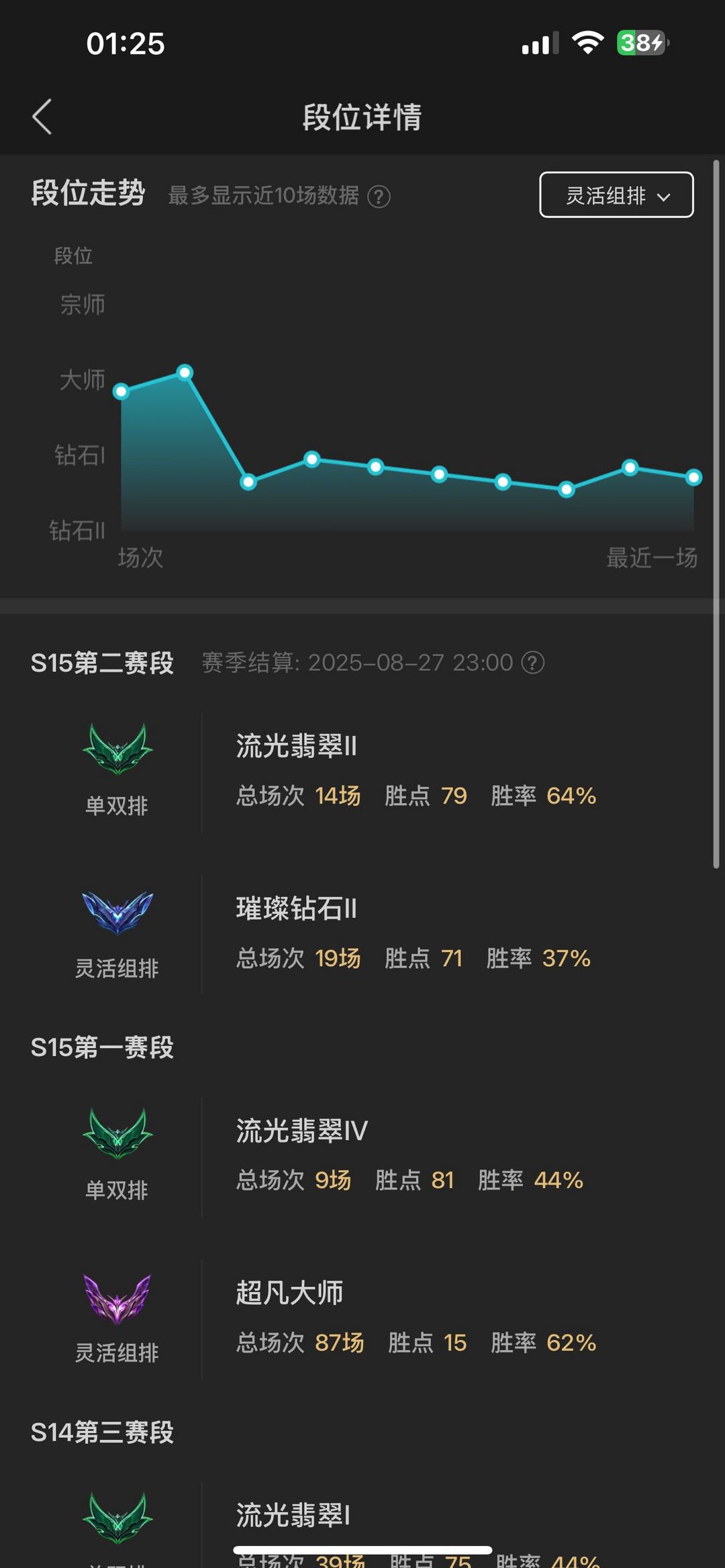725x1568 pixels.
Task: Go back from 段位详情 page
Action: [42, 117]
